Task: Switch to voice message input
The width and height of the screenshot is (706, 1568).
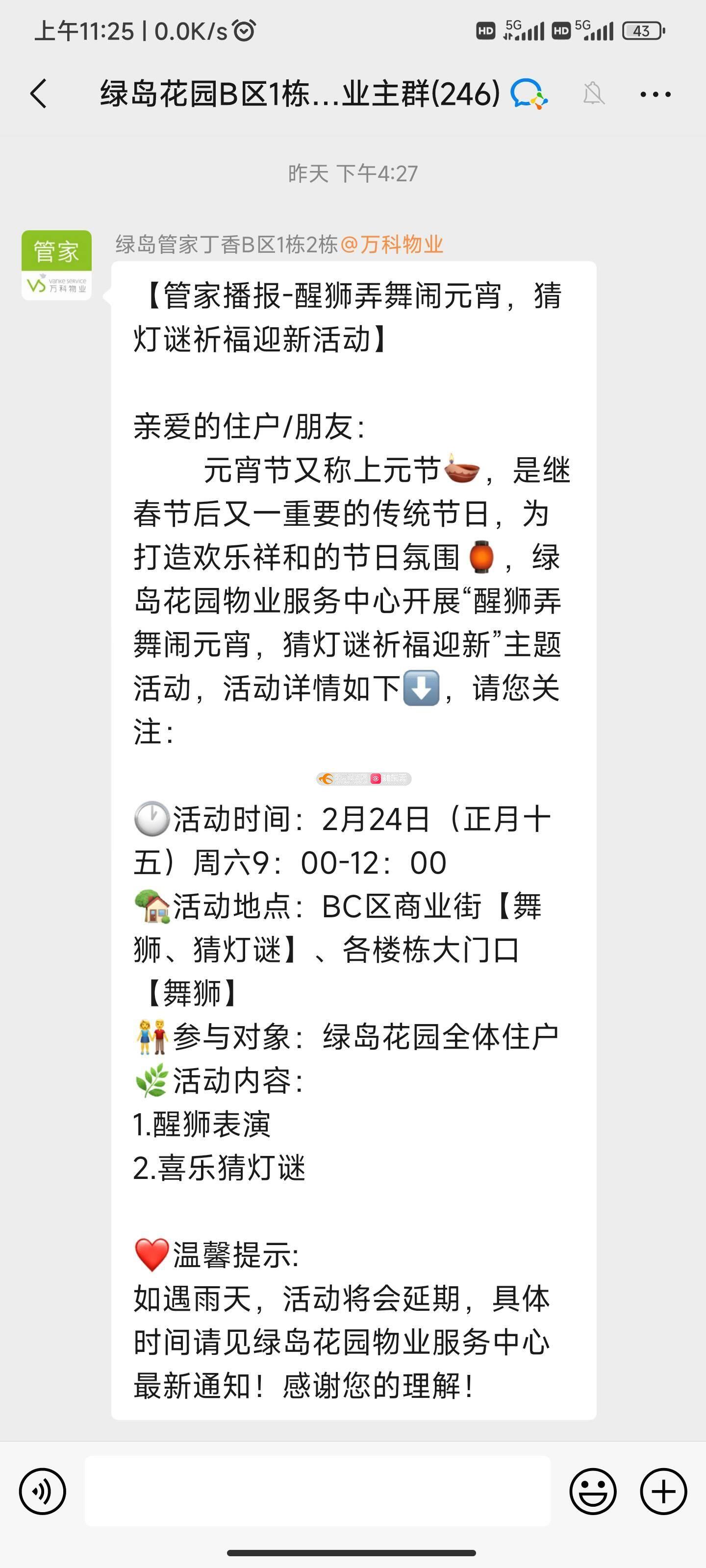Action: point(42,1491)
